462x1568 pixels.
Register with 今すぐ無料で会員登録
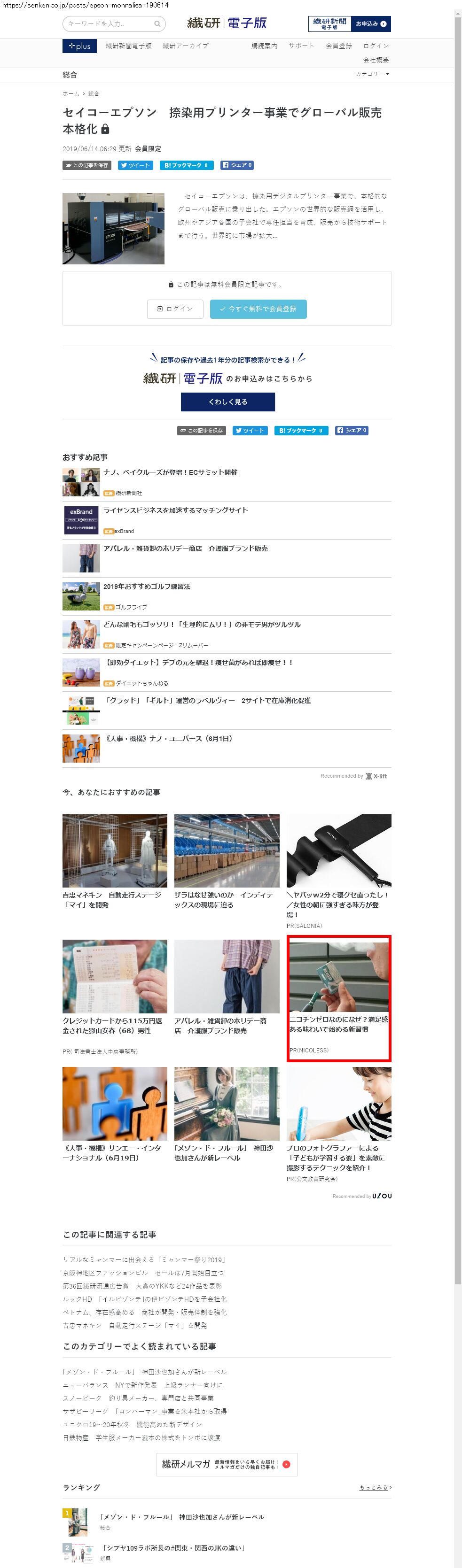(x=258, y=309)
